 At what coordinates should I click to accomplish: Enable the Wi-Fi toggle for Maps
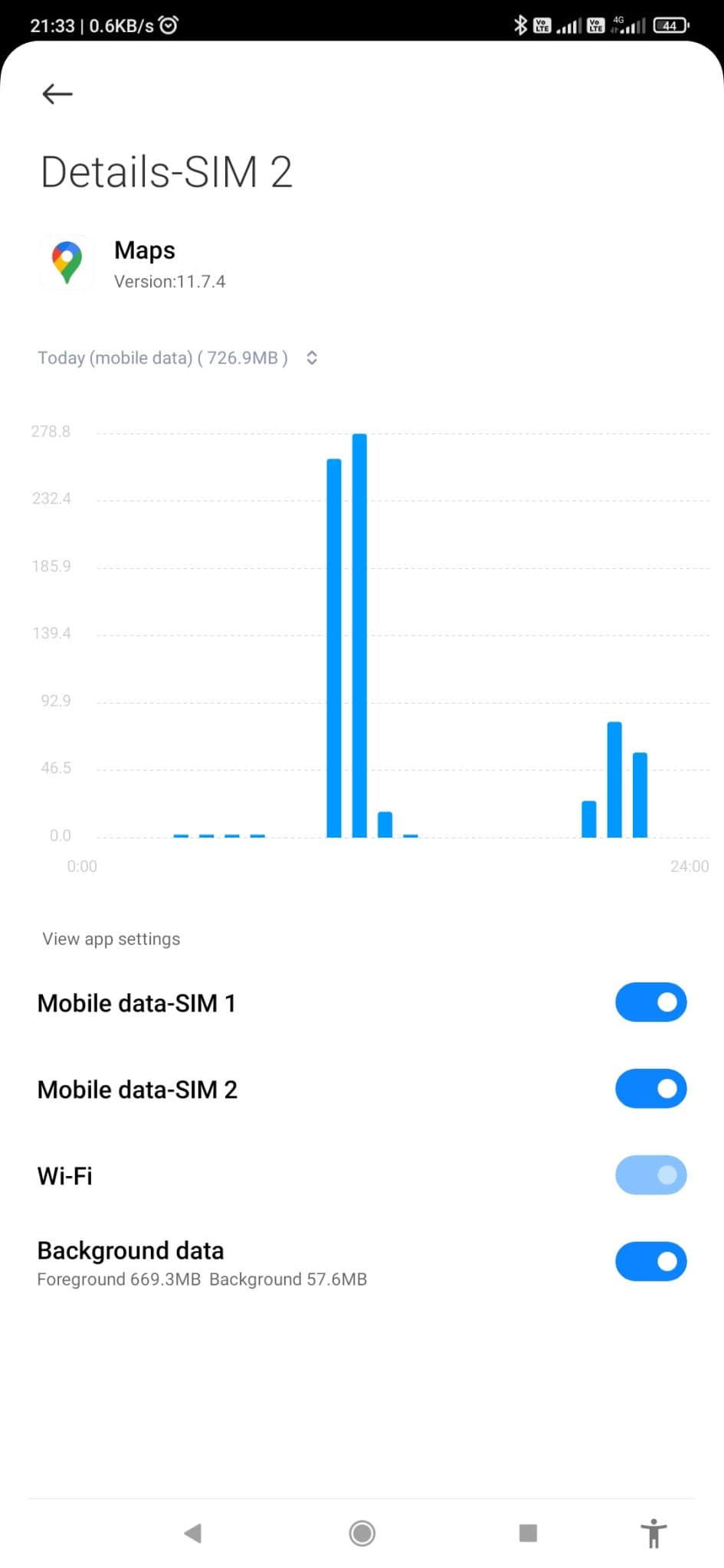650,1175
